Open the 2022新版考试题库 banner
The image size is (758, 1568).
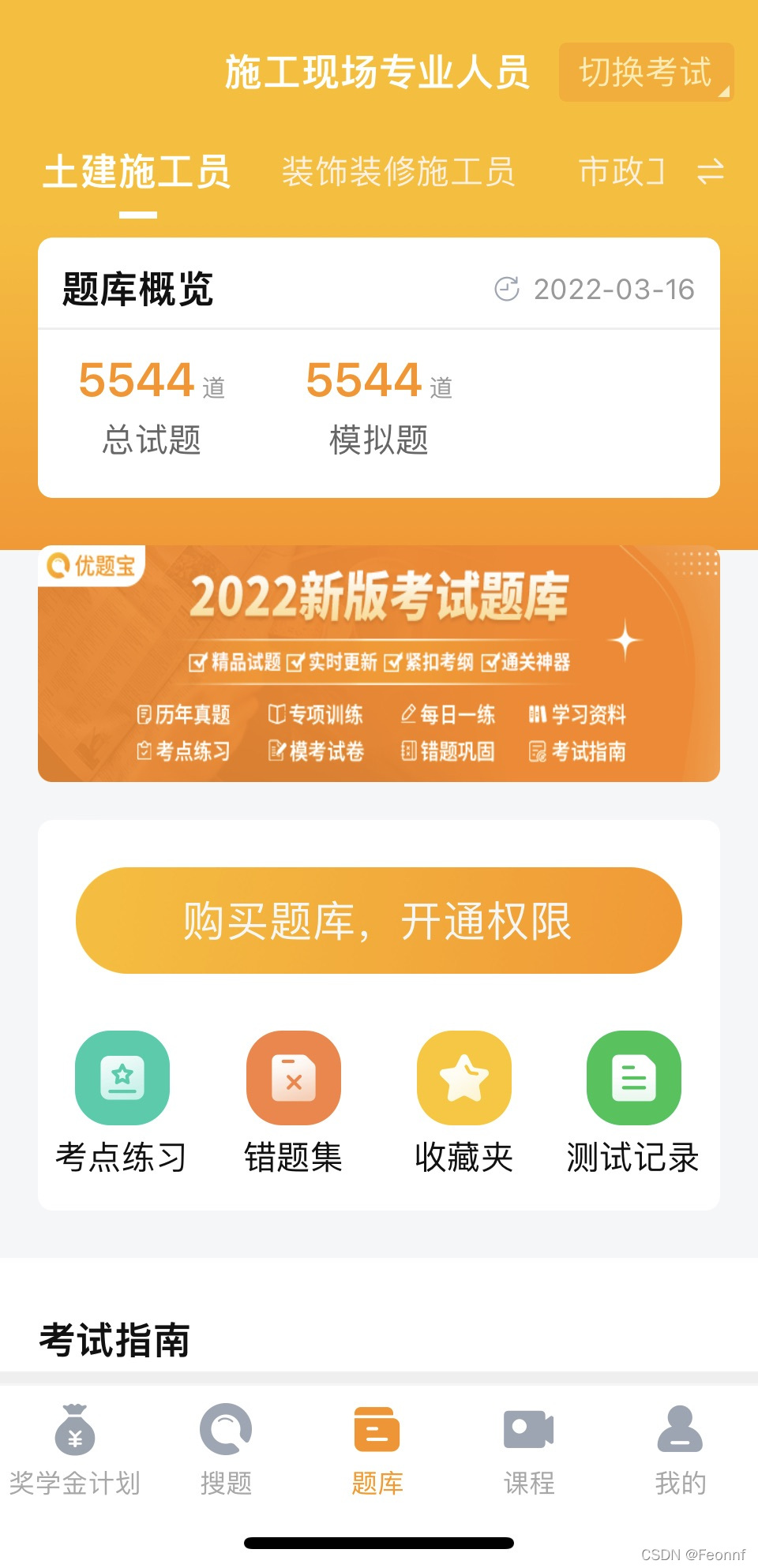pos(379,664)
